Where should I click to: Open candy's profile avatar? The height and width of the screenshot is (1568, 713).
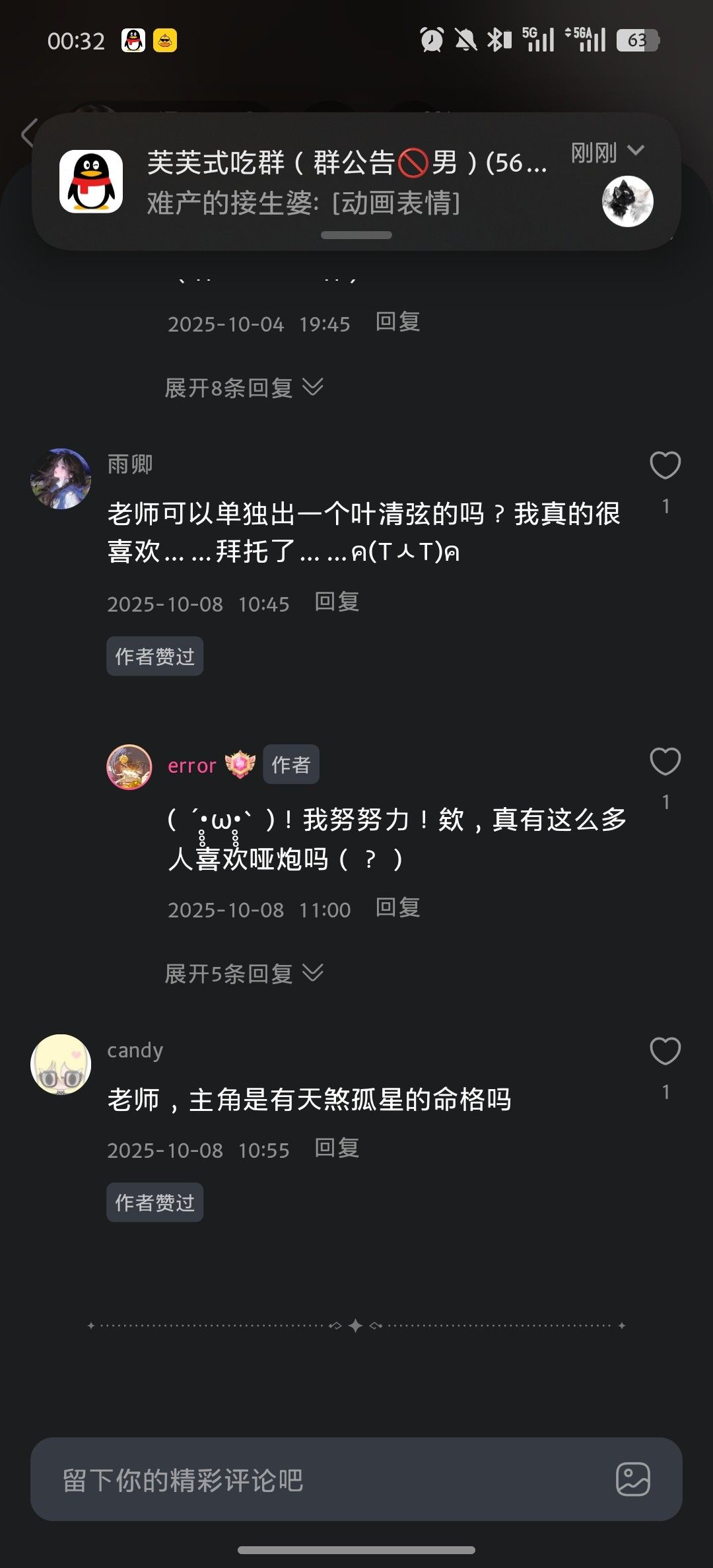(x=61, y=1065)
